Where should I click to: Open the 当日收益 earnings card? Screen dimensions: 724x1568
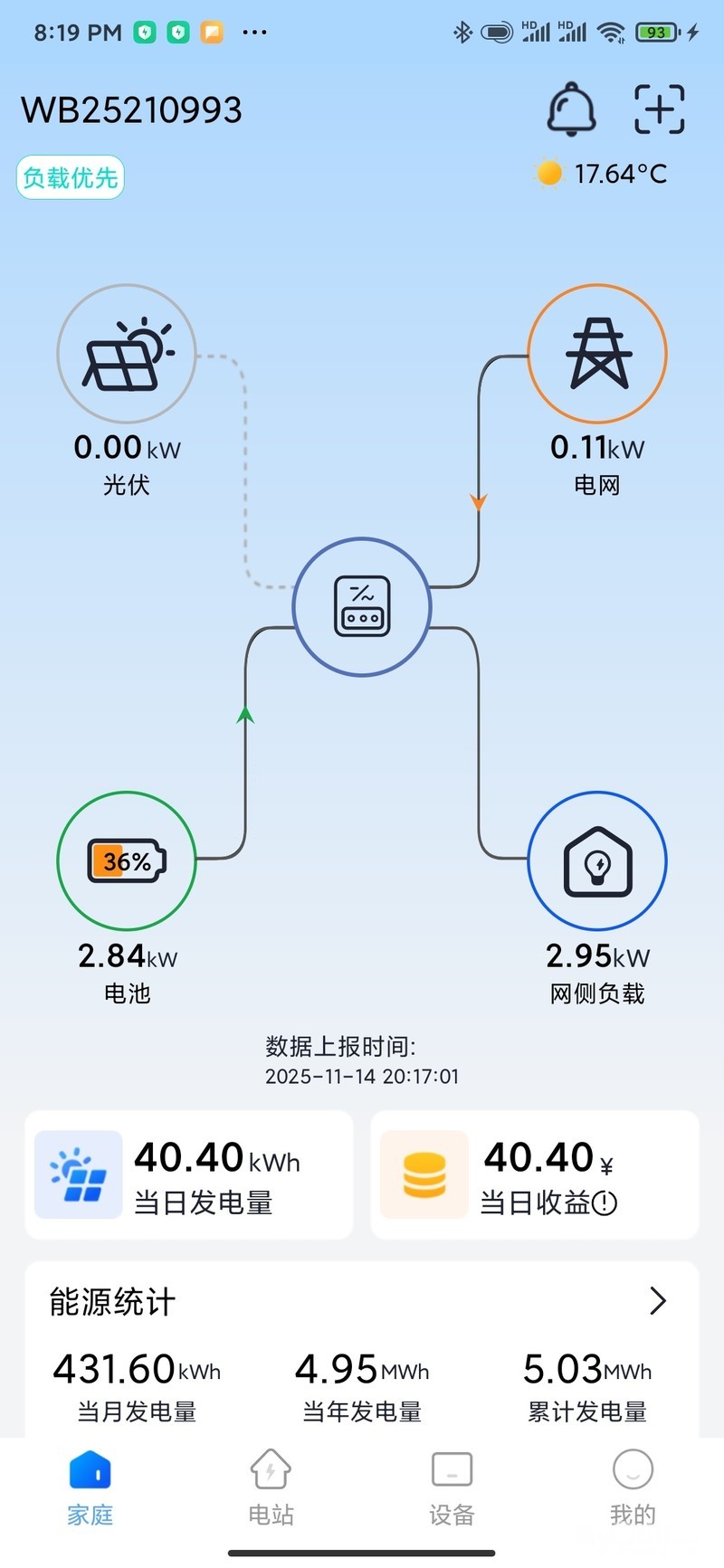pyautogui.click(x=534, y=1174)
